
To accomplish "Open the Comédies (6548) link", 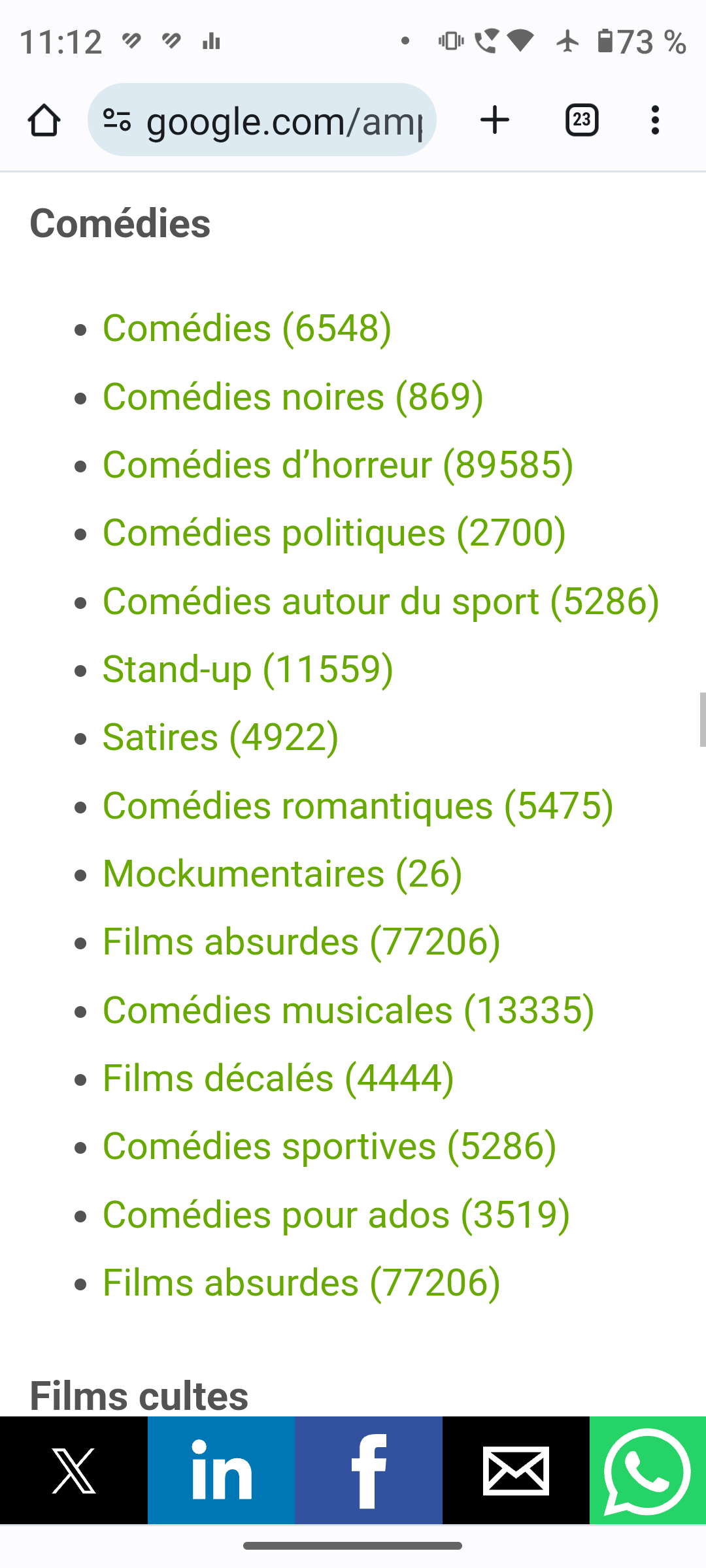I will [247, 328].
